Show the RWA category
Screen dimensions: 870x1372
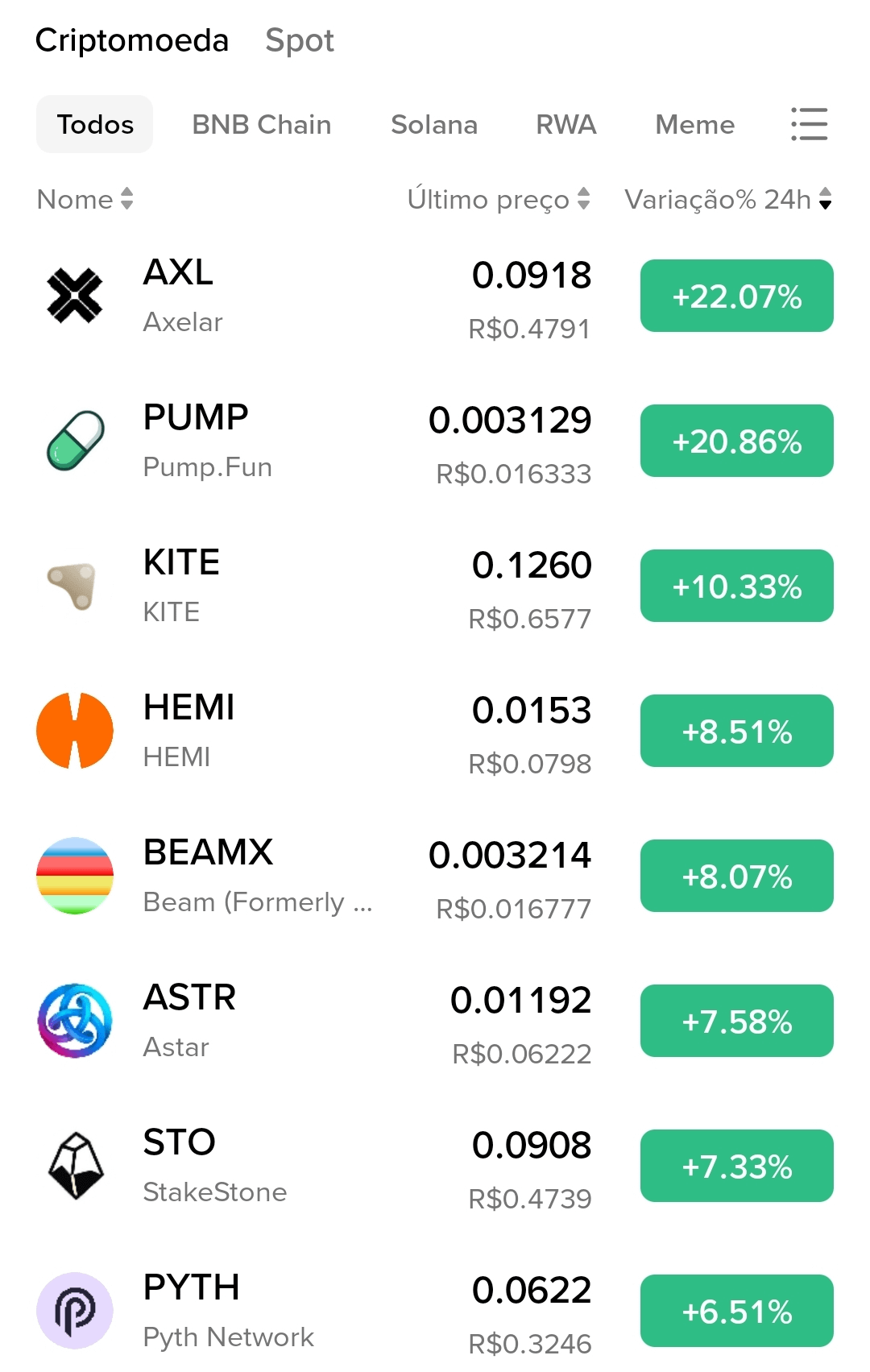tap(565, 124)
